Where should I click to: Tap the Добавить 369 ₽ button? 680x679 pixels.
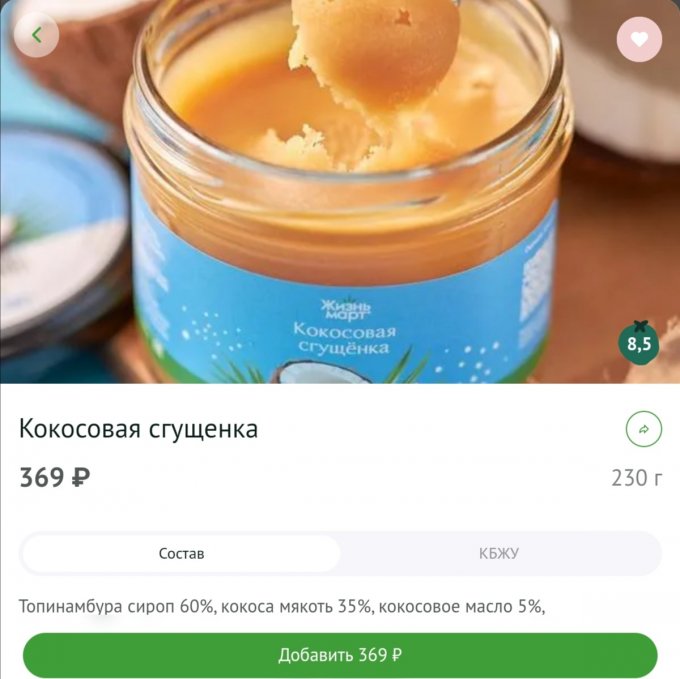tap(340, 656)
